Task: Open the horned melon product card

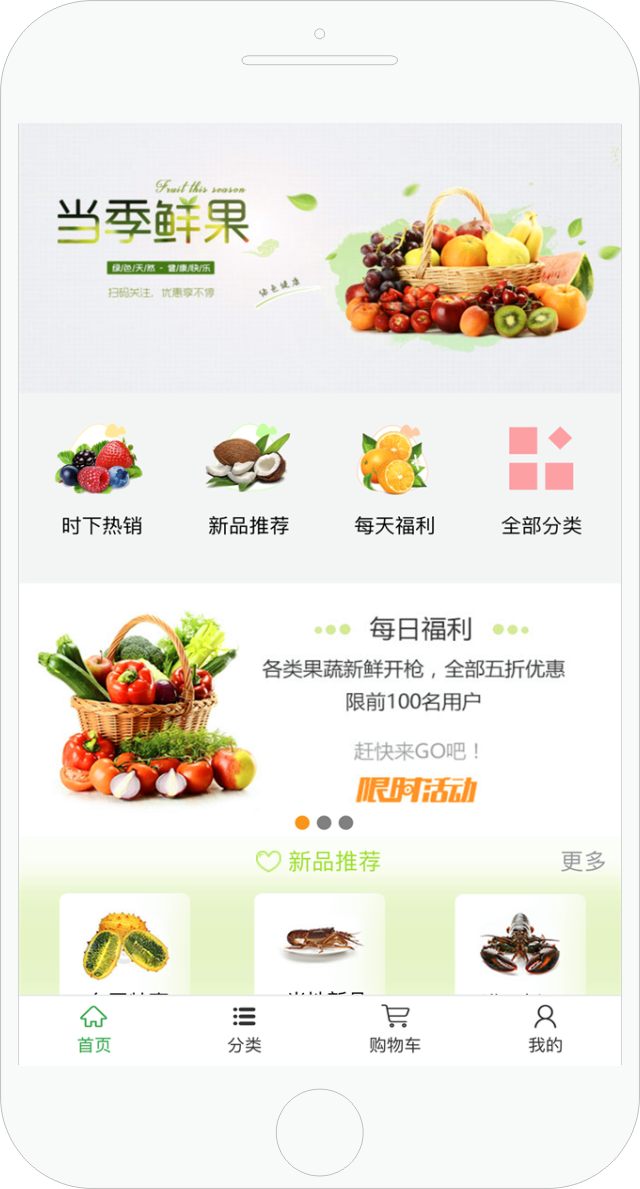Action: 125,944
